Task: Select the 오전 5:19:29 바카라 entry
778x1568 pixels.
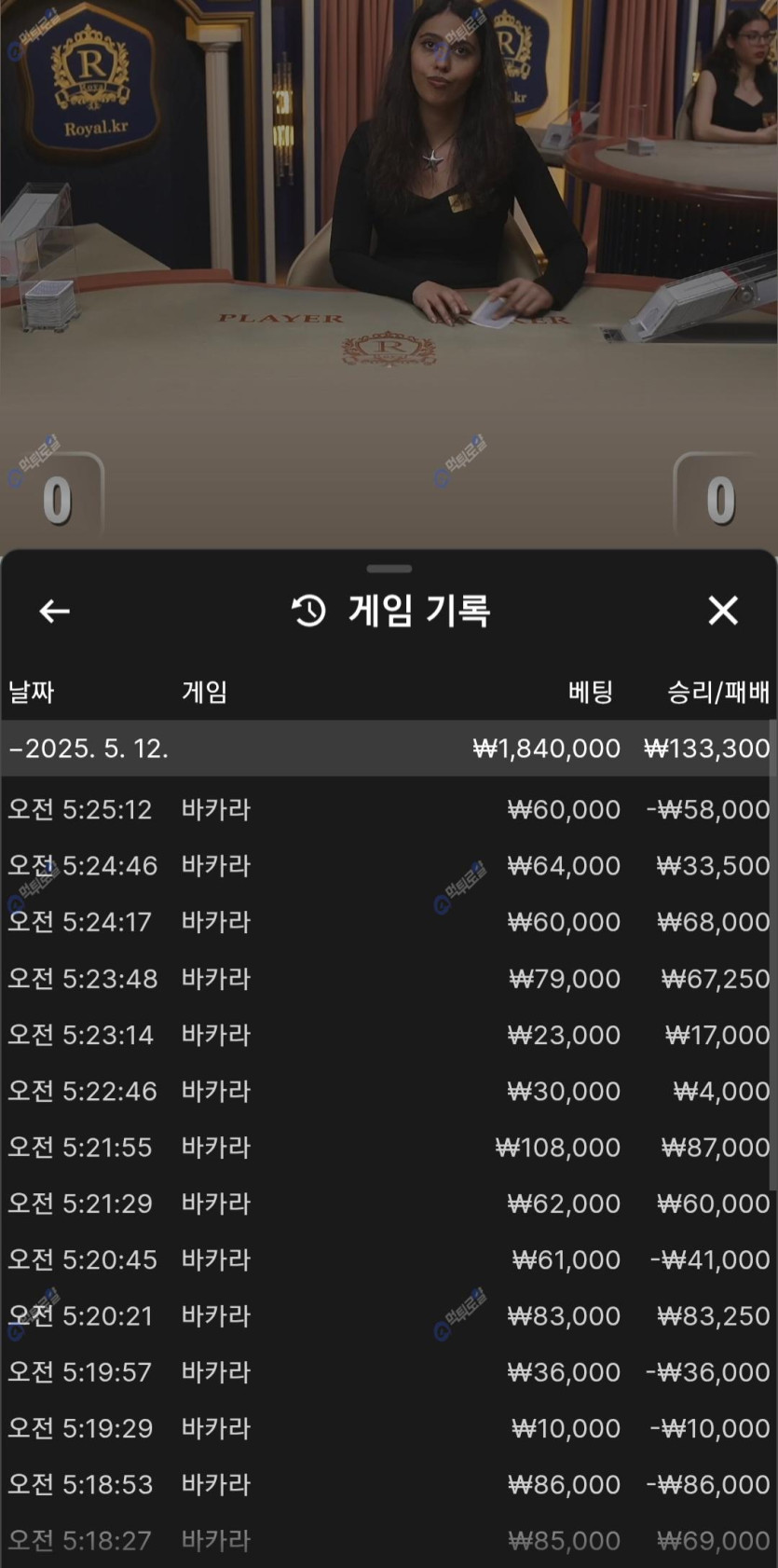Action: tap(388, 1428)
